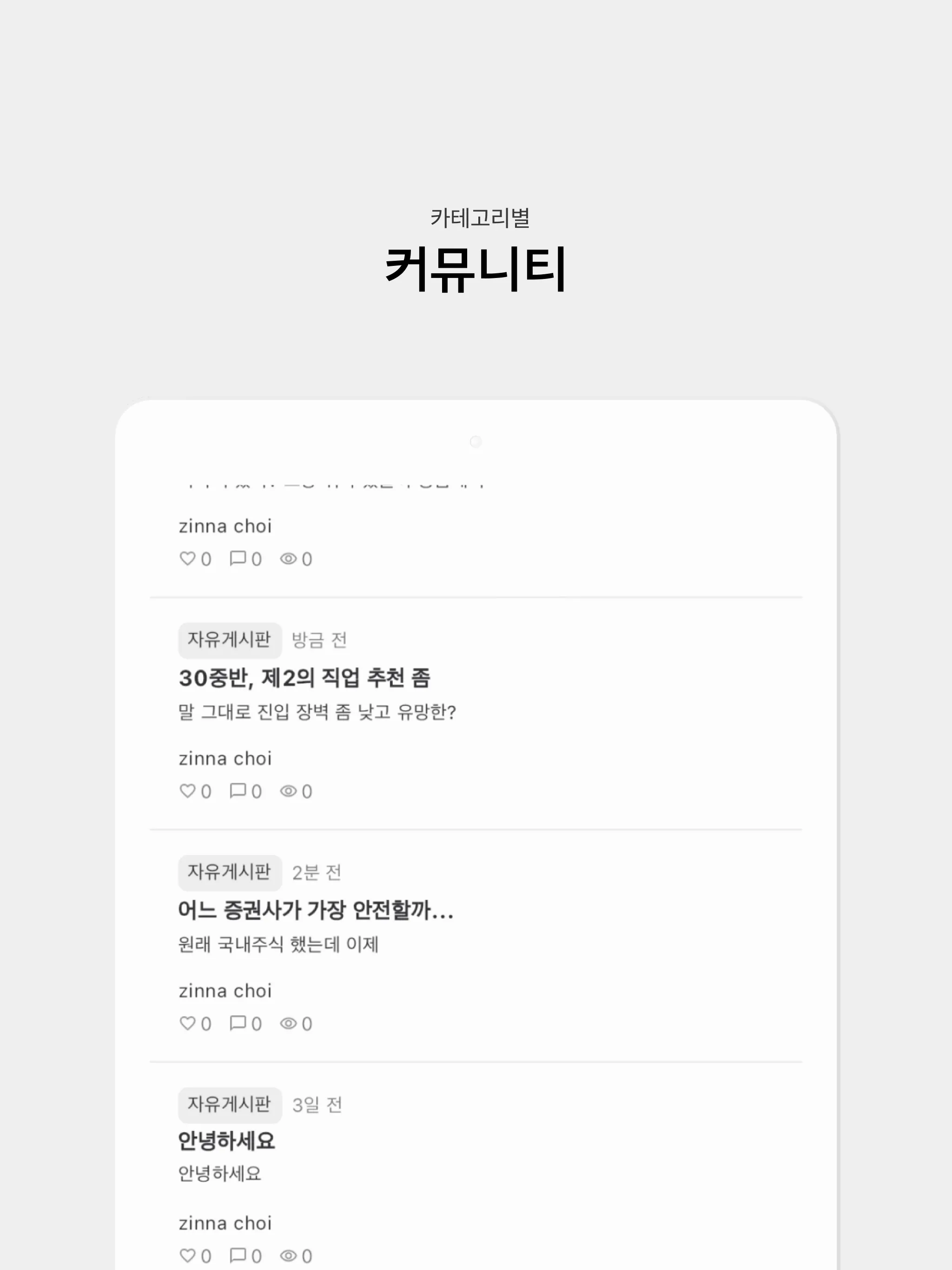Tap the heart icon on '안녕하세요' post
Screen dimensions: 952x1270
pyautogui.click(x=188, y=1255)
